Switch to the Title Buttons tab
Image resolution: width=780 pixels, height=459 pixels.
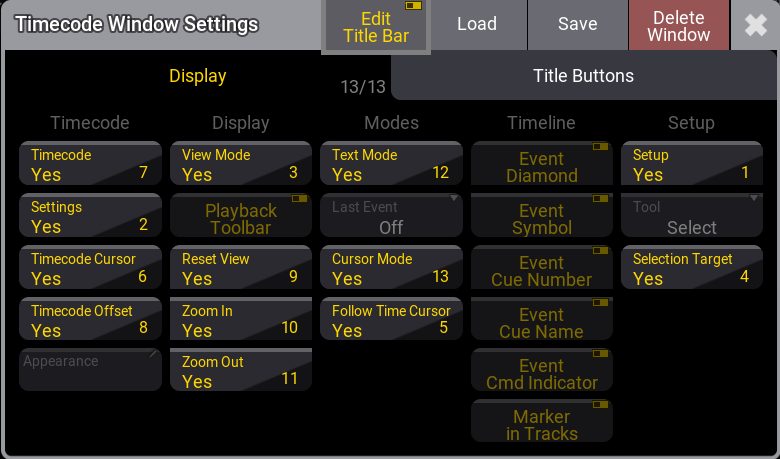(583, 76)
